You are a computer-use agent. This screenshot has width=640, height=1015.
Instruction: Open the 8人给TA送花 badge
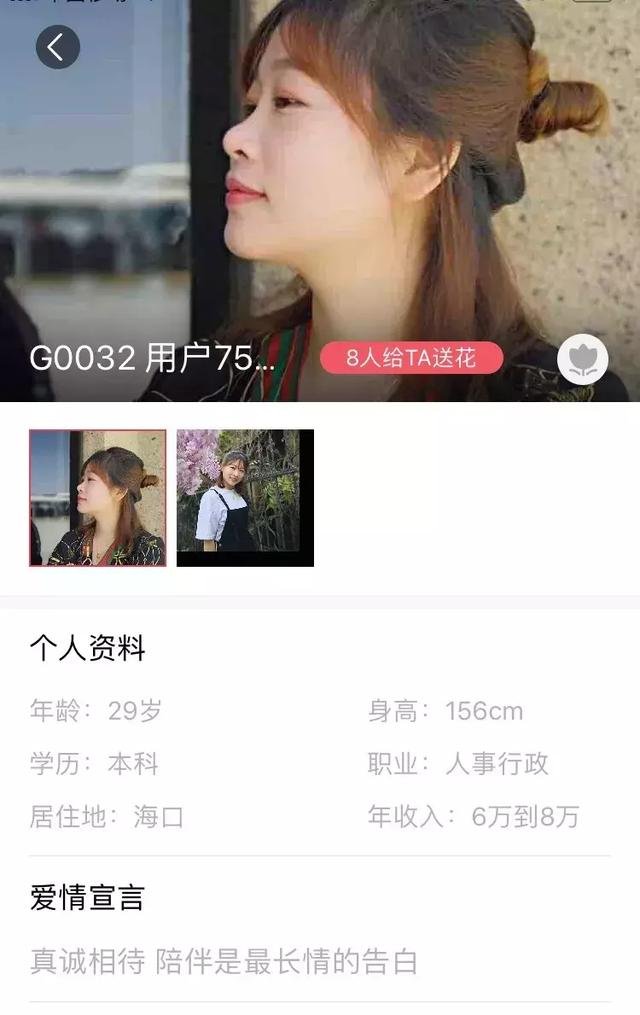pos(411,358)
